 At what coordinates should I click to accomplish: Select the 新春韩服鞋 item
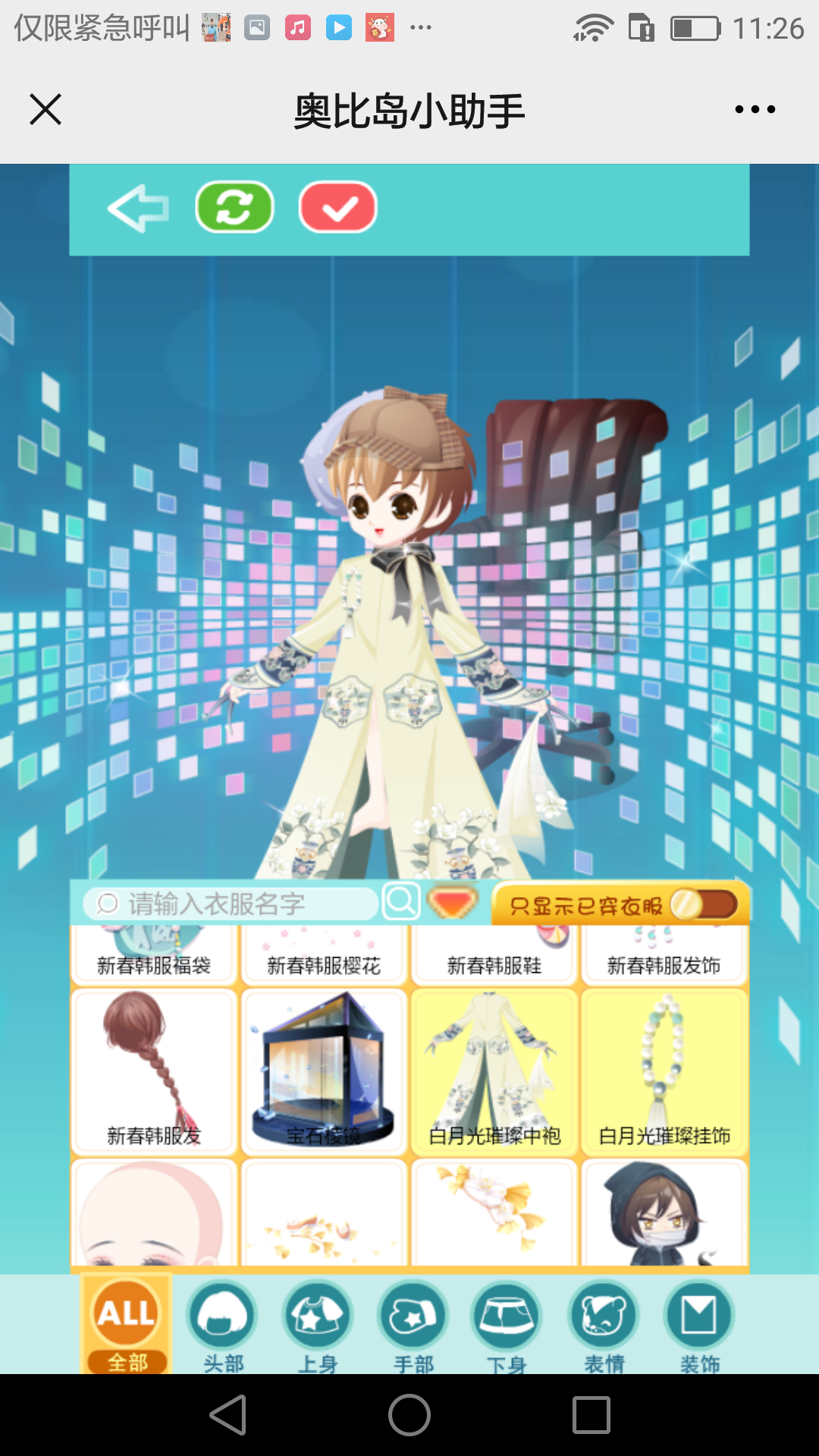coord(494,955)
